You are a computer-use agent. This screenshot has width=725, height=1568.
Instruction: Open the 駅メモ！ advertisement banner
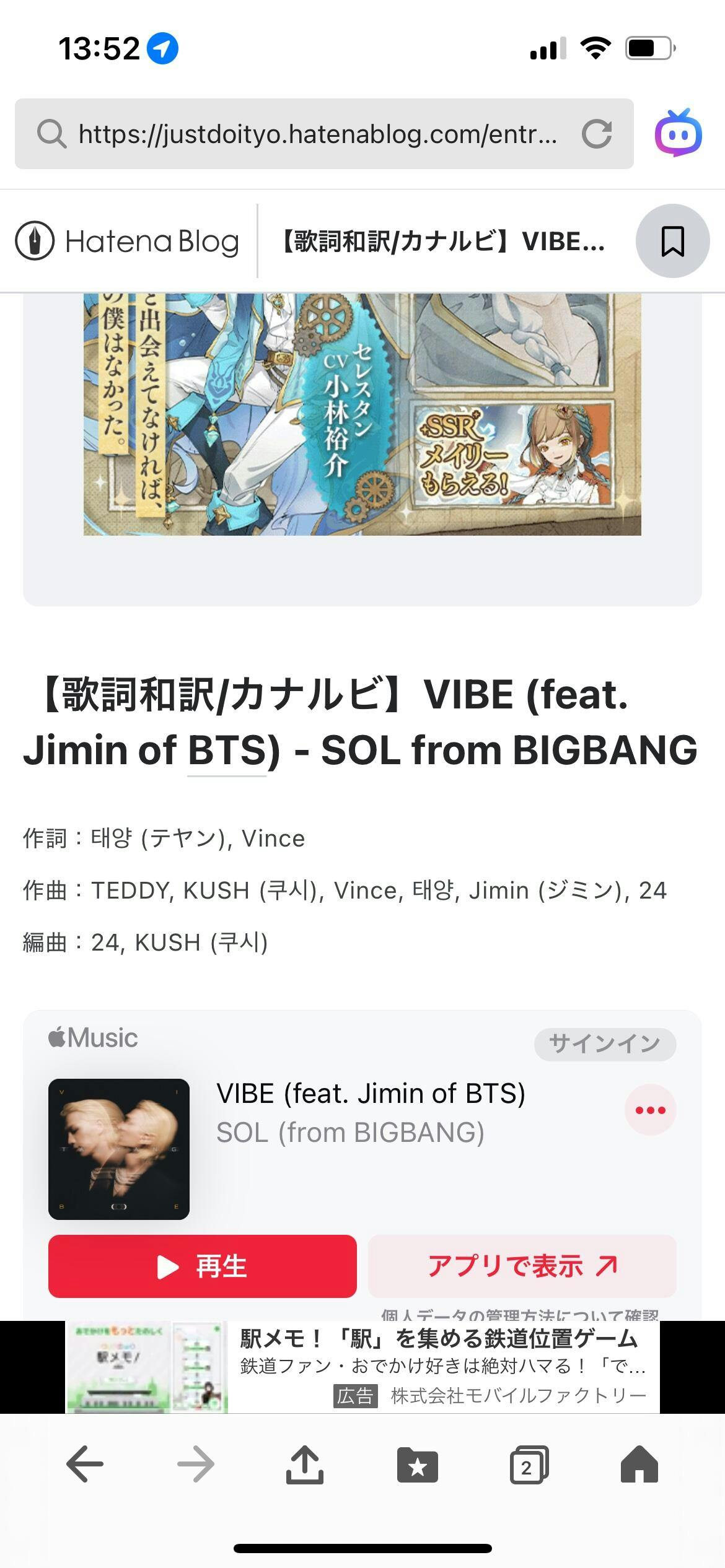pos(362,1366)
